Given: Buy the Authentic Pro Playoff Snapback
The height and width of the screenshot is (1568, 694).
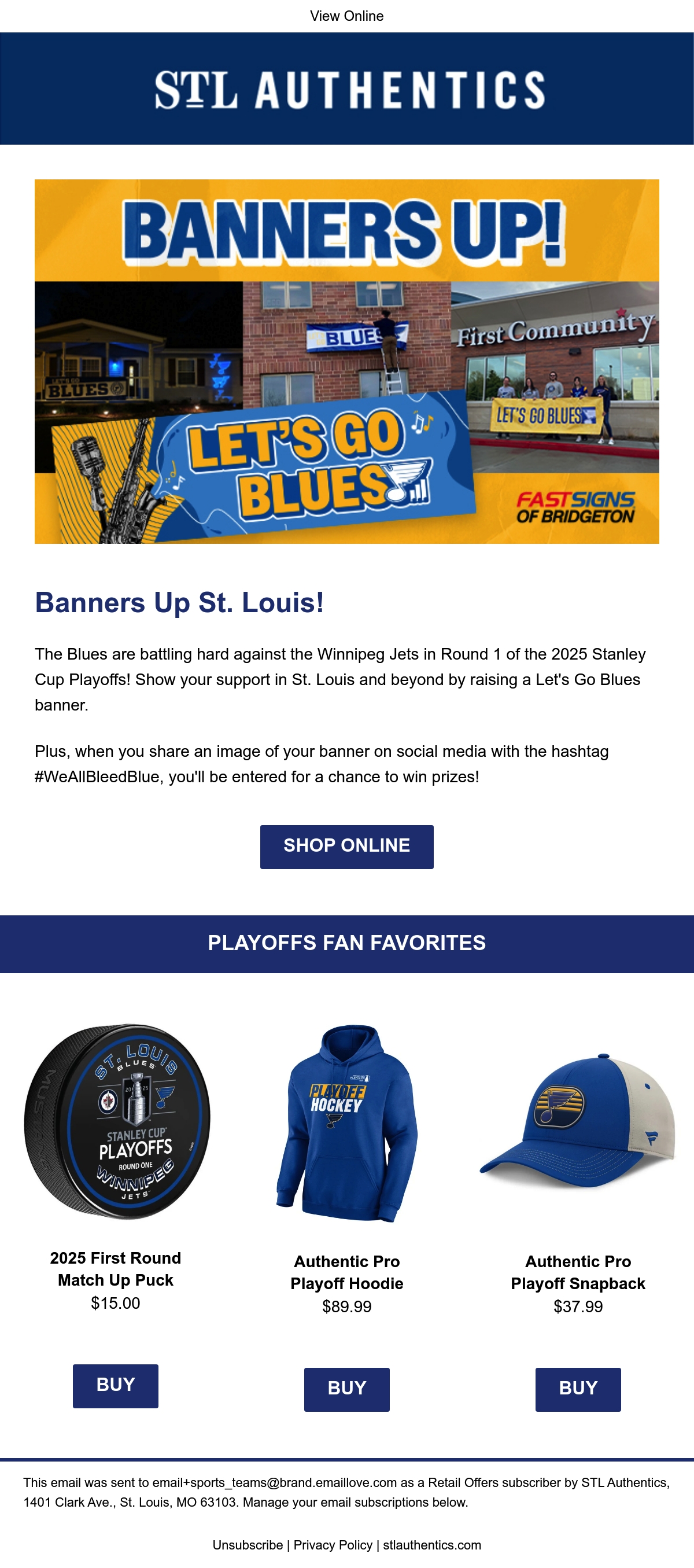Looking at the screenshot, I should point(578,1389).
